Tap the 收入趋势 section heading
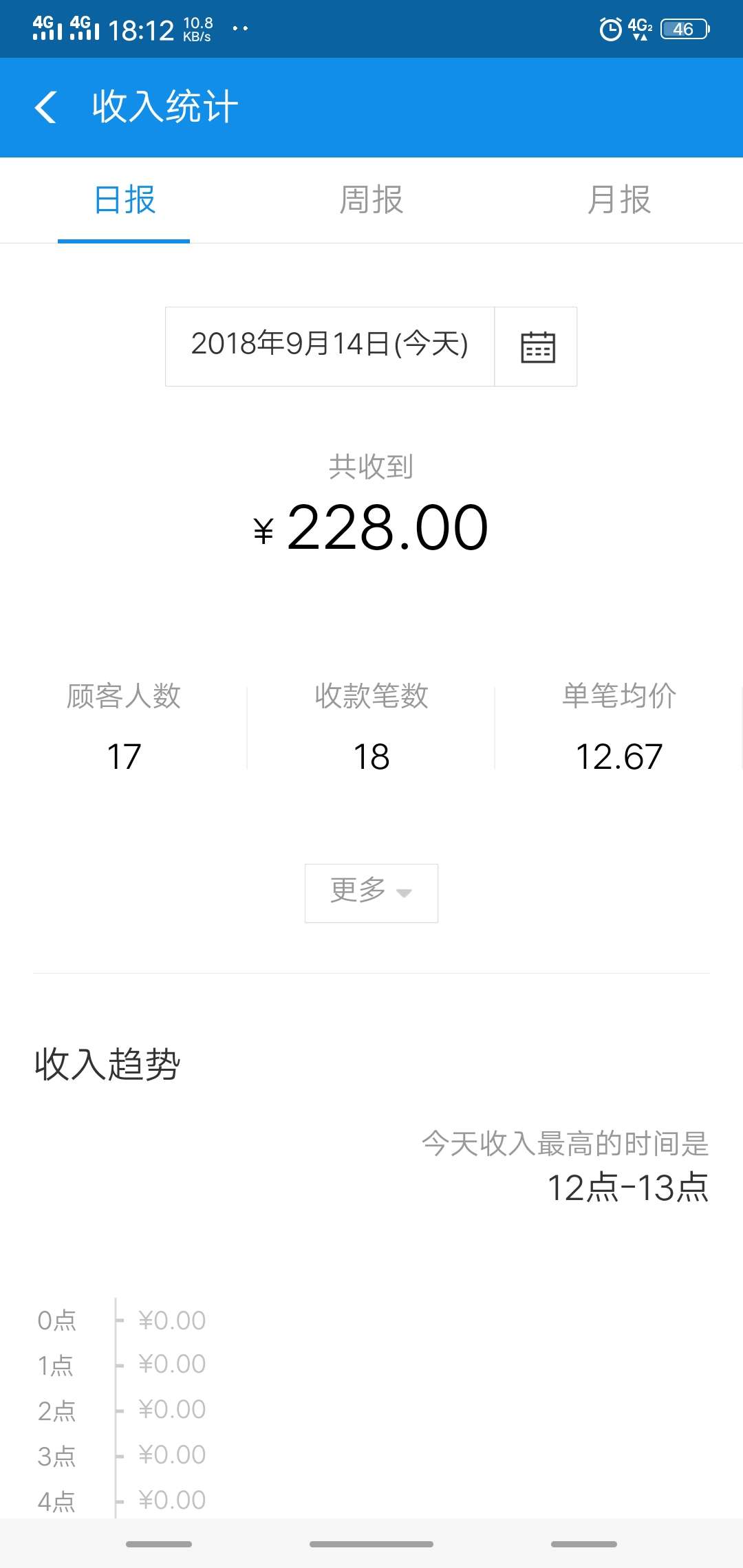Viewport: 743px width, 1568px height. click(x=107, y=1063)
